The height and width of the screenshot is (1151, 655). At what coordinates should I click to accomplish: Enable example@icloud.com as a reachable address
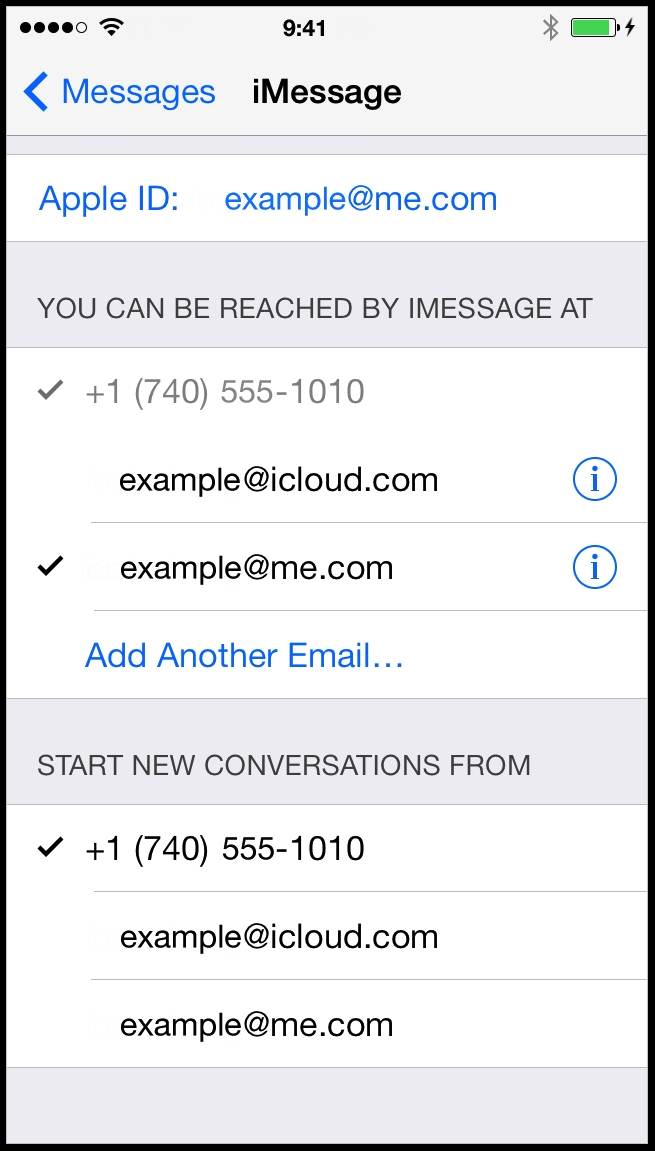click(x=278, y=480)
